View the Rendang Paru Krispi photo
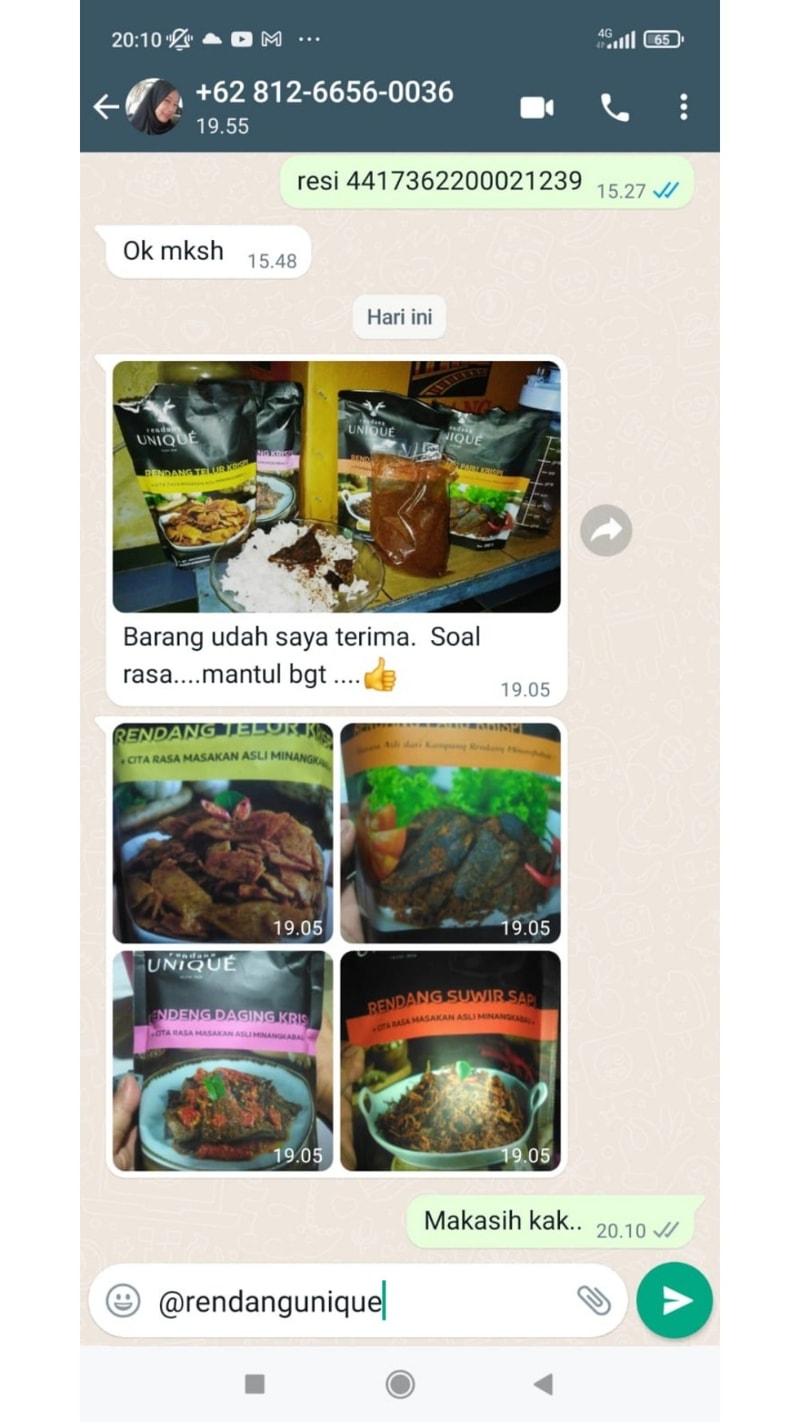 450,832
